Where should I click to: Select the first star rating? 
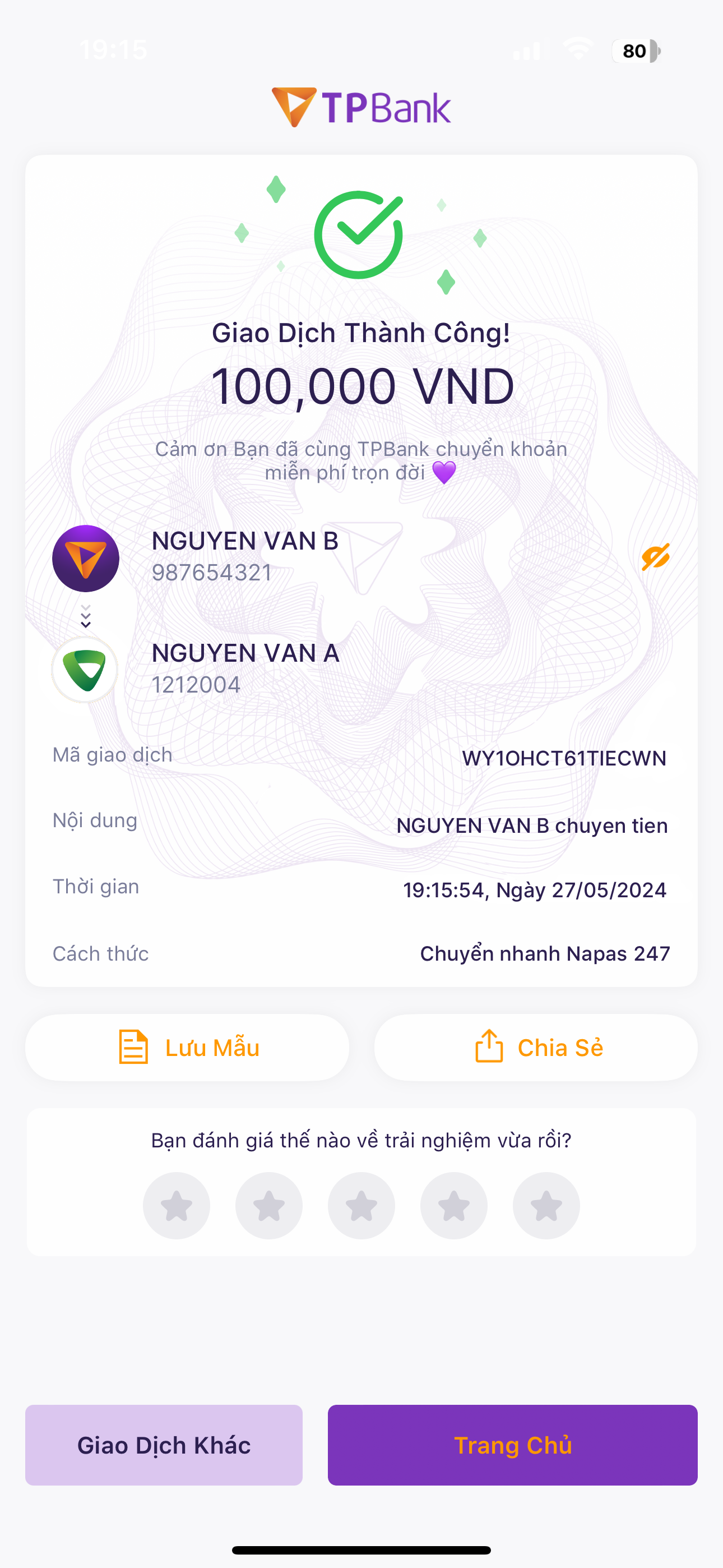point(177,1205)
